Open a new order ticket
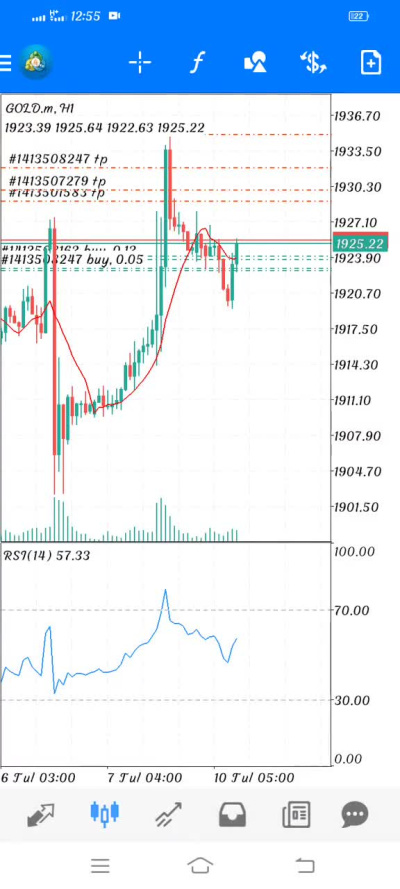 tap(371, 62)
